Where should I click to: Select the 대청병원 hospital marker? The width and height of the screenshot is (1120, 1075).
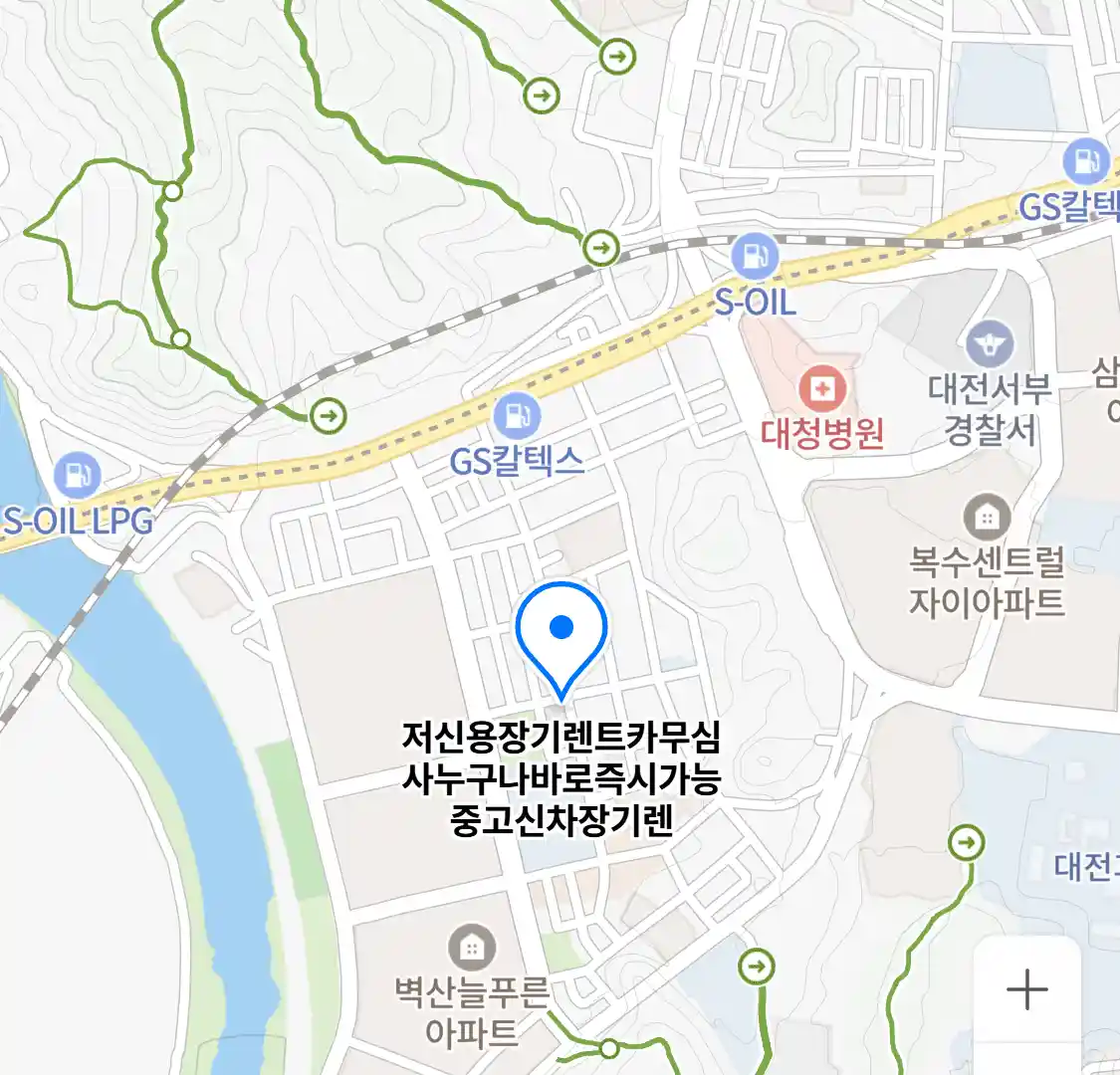point(822,389)
